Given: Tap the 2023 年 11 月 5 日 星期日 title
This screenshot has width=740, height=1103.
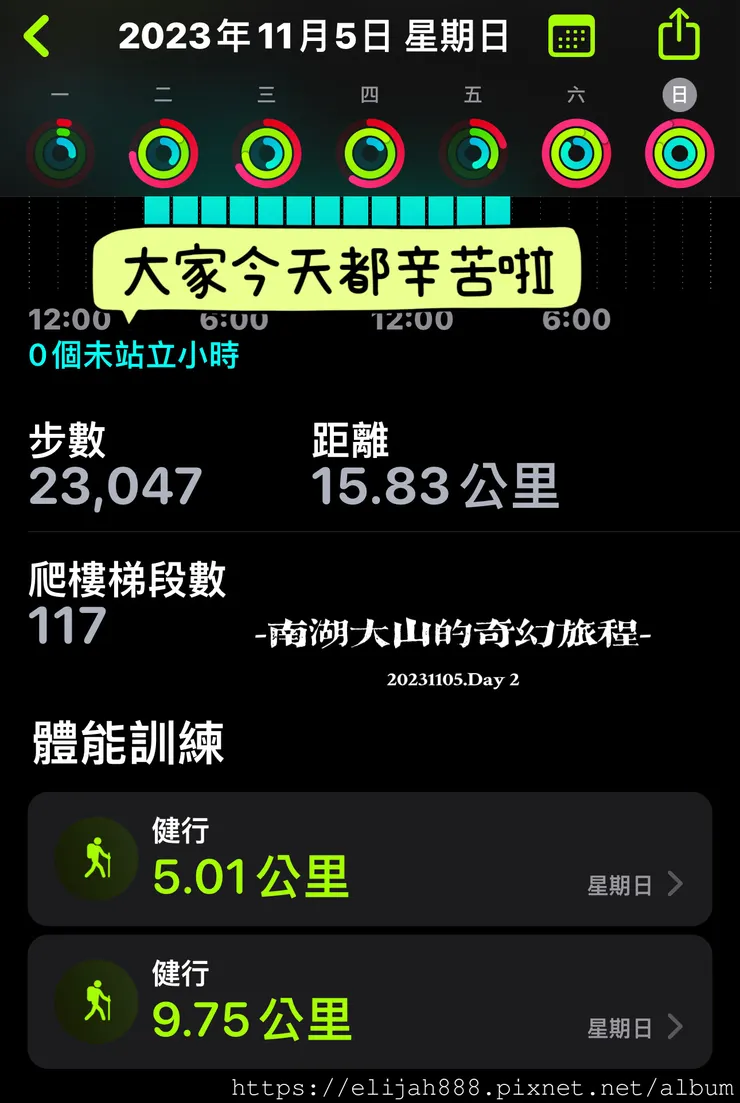Looking at the screenshot, I should tap(314, 34).
